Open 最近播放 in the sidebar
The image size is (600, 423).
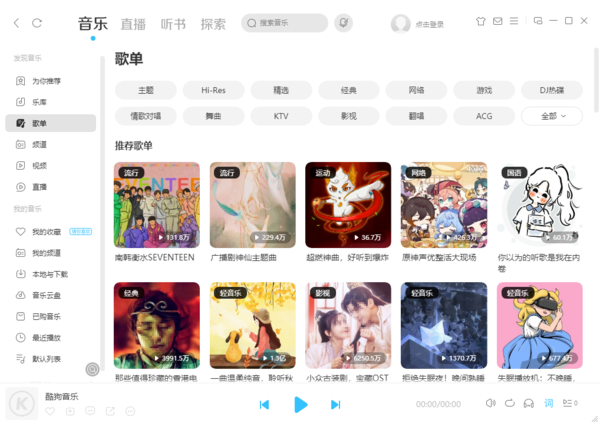pyautogui.click(x=46, y=337)
